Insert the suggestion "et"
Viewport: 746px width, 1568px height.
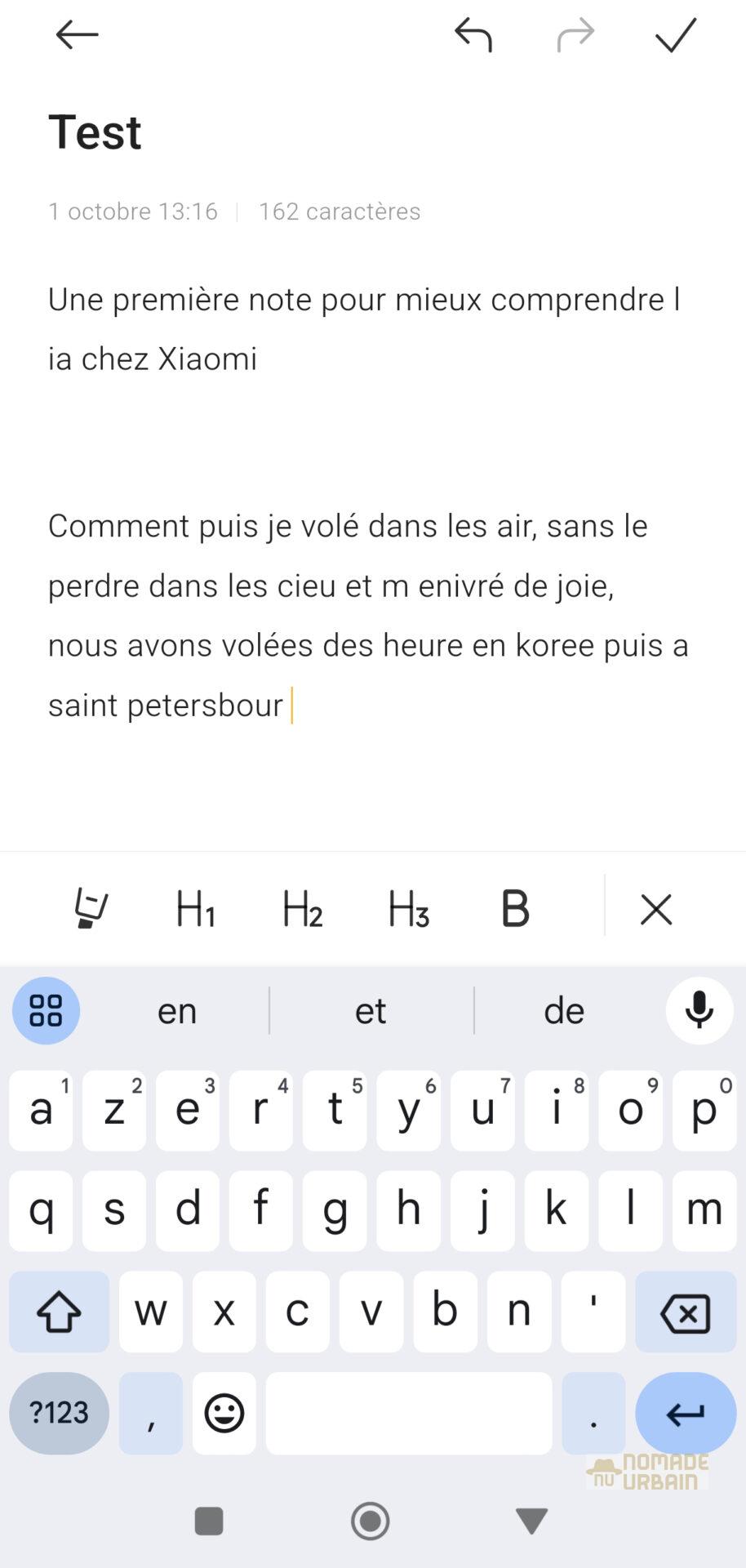(371, 1011)
